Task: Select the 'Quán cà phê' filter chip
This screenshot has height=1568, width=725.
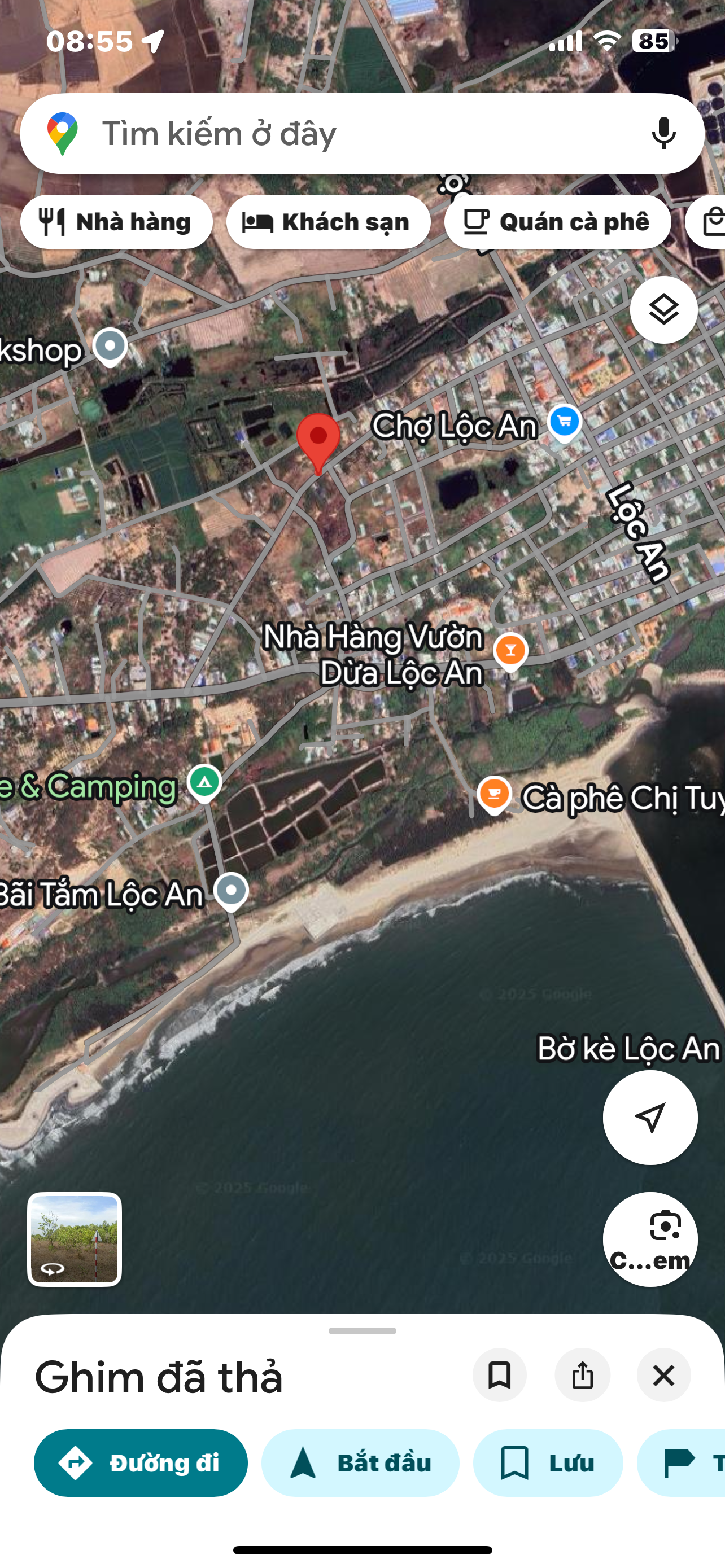Action: pyautogui.click(x=557, y=222)
